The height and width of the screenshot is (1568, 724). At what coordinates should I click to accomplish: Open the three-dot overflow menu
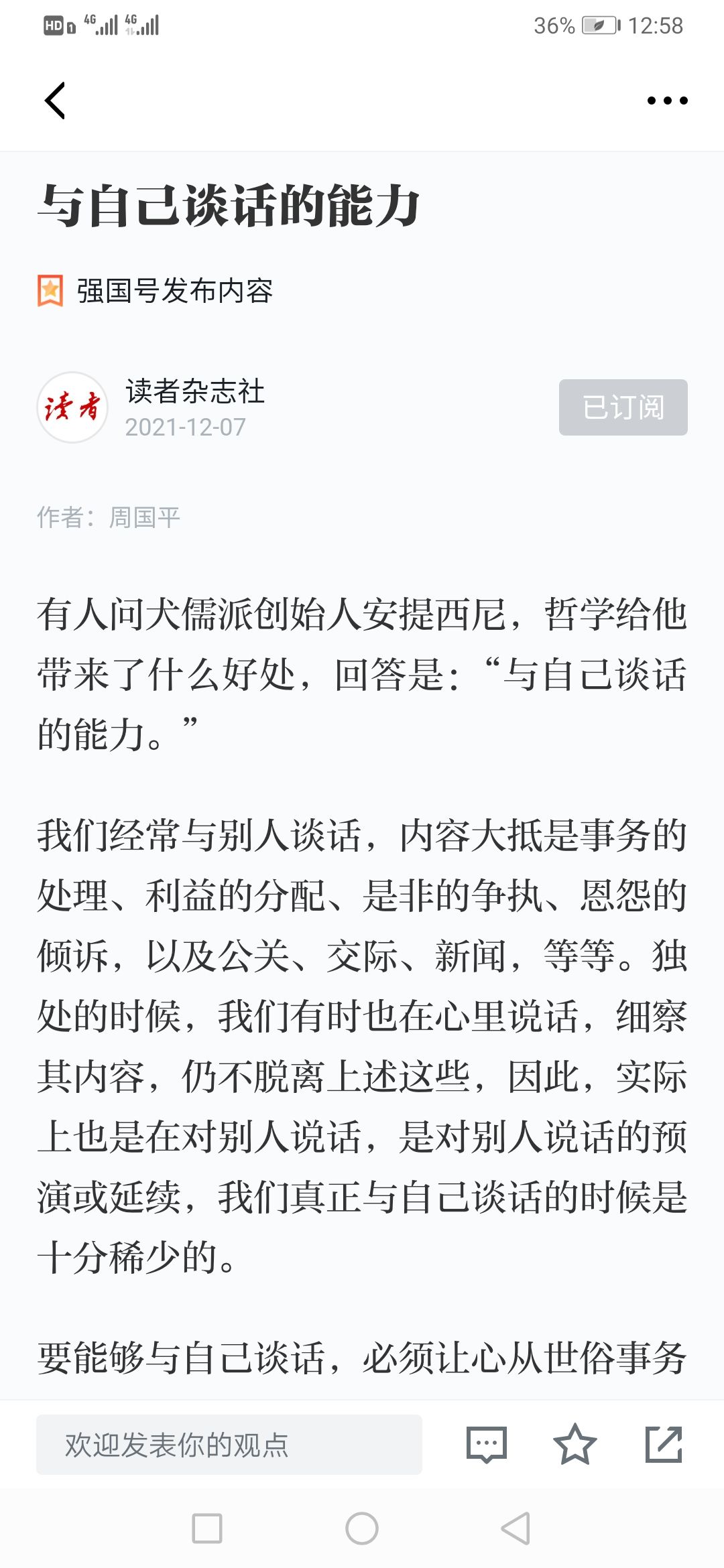[667, 101]
